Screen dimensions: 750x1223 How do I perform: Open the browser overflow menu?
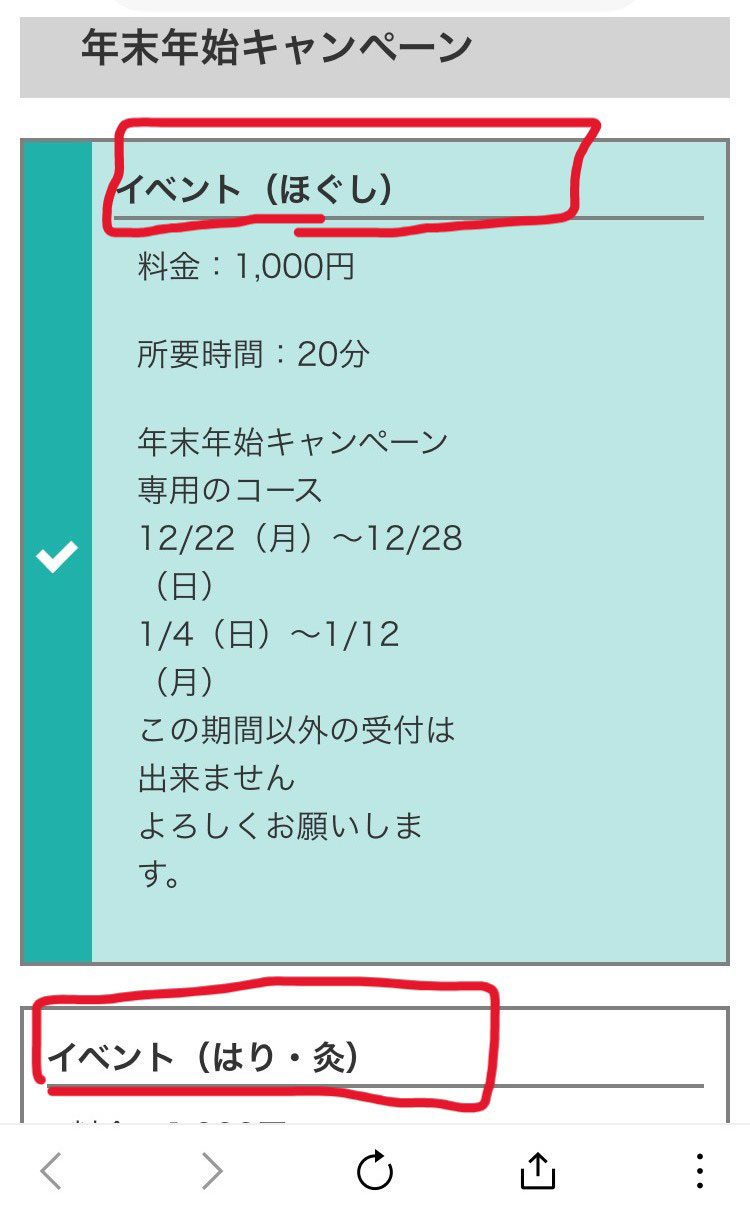[x=700, y=1171]
